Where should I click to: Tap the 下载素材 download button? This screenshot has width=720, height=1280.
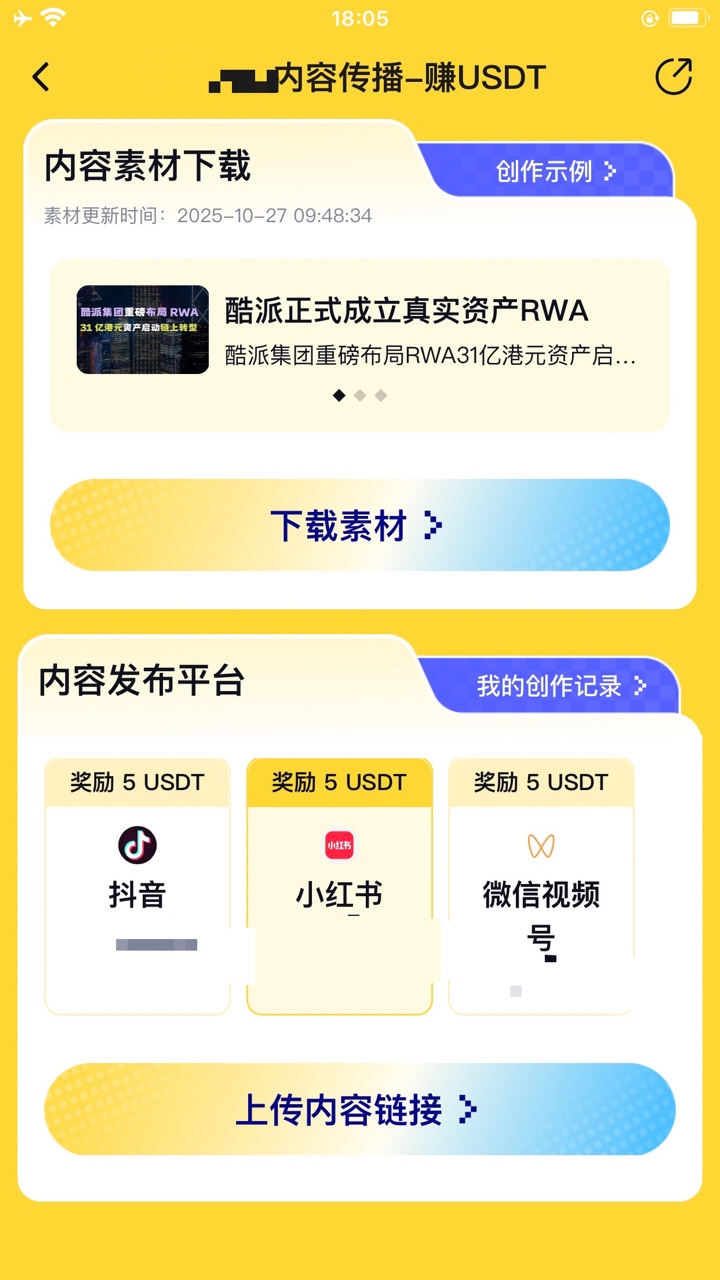pos(360,525)
